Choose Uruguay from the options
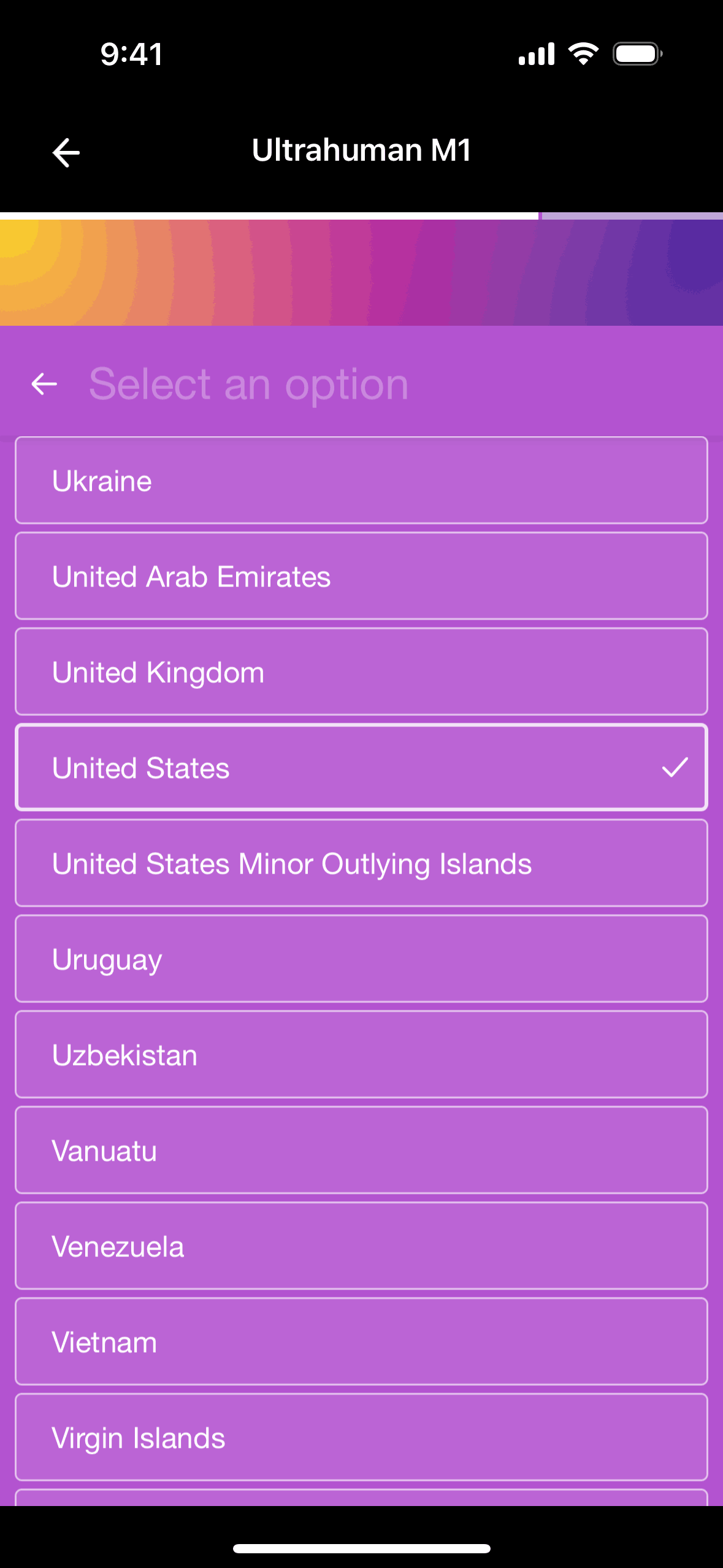 [x=361, y=959]
